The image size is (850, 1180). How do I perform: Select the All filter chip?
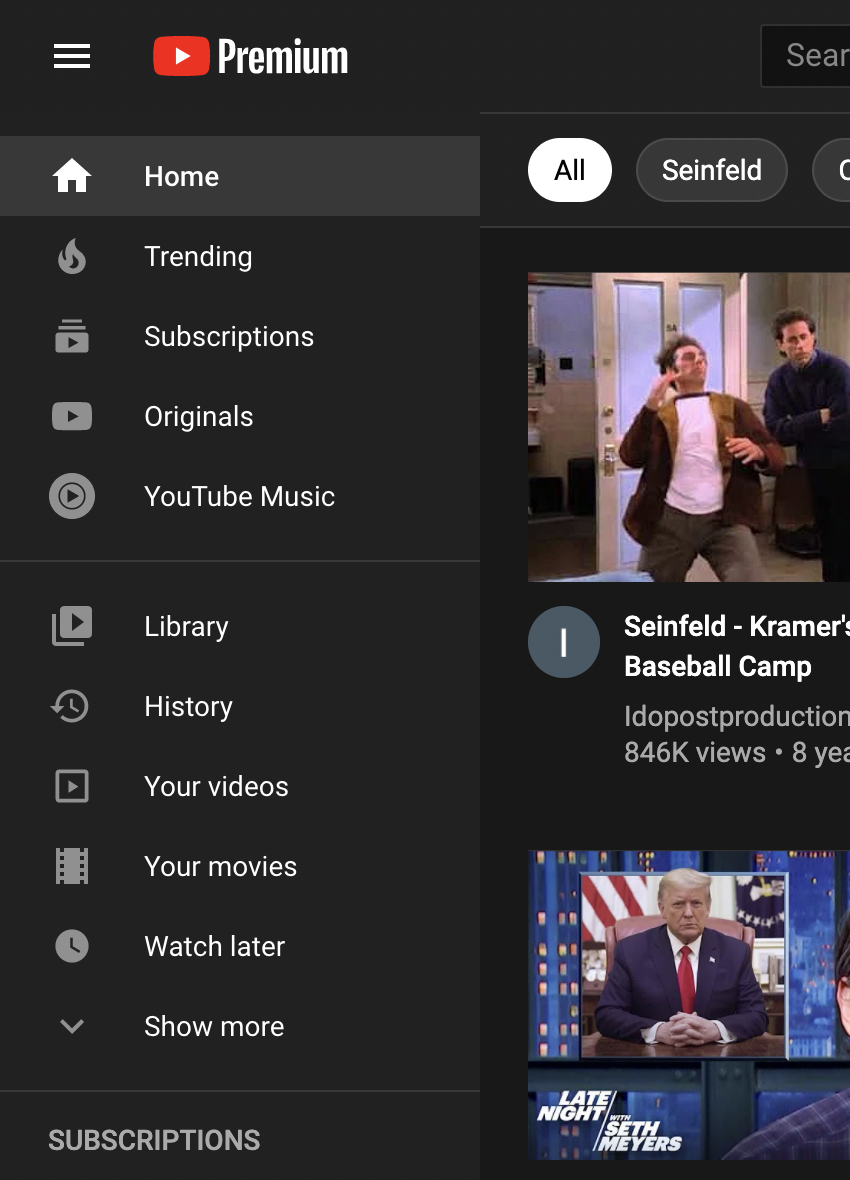pos(569,170)
